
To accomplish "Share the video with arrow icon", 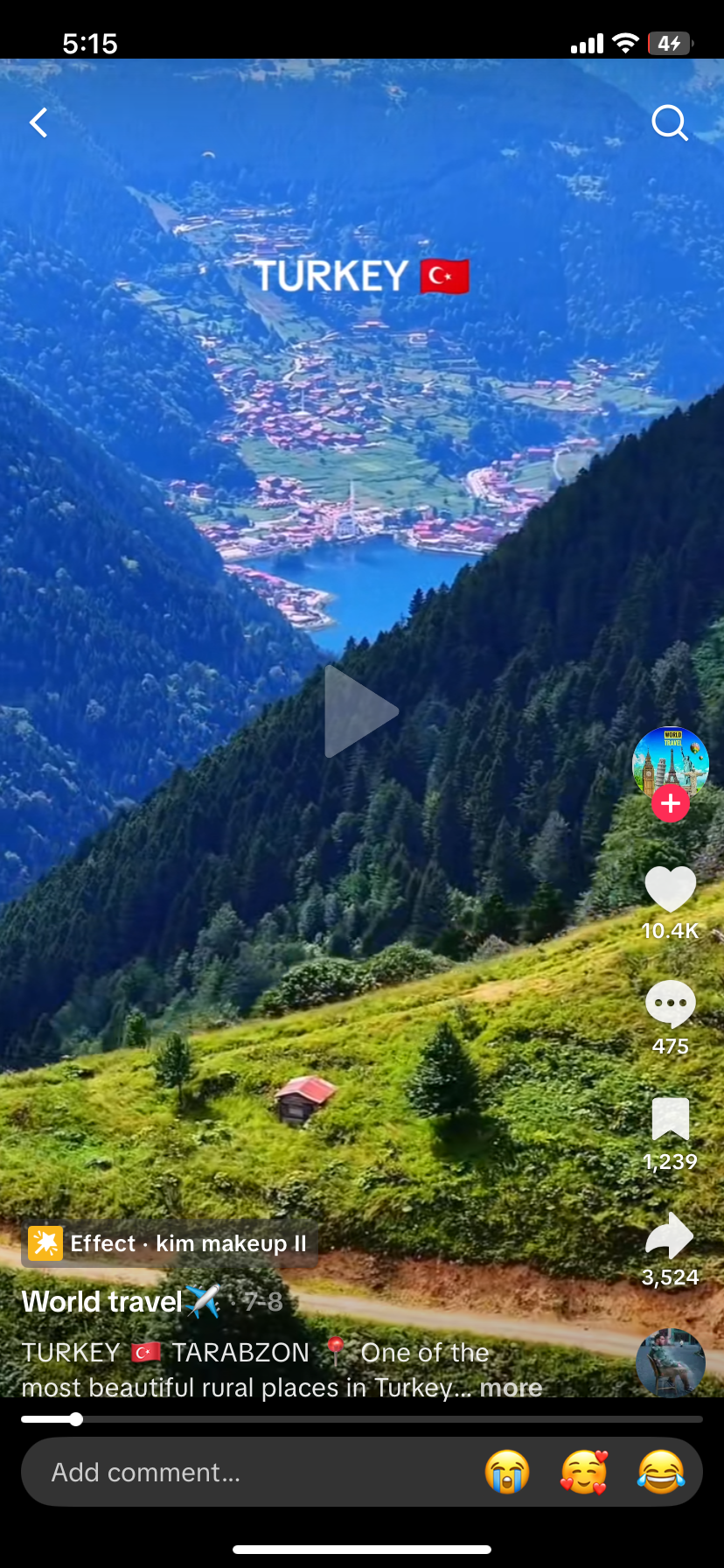I will [670, 1235].
